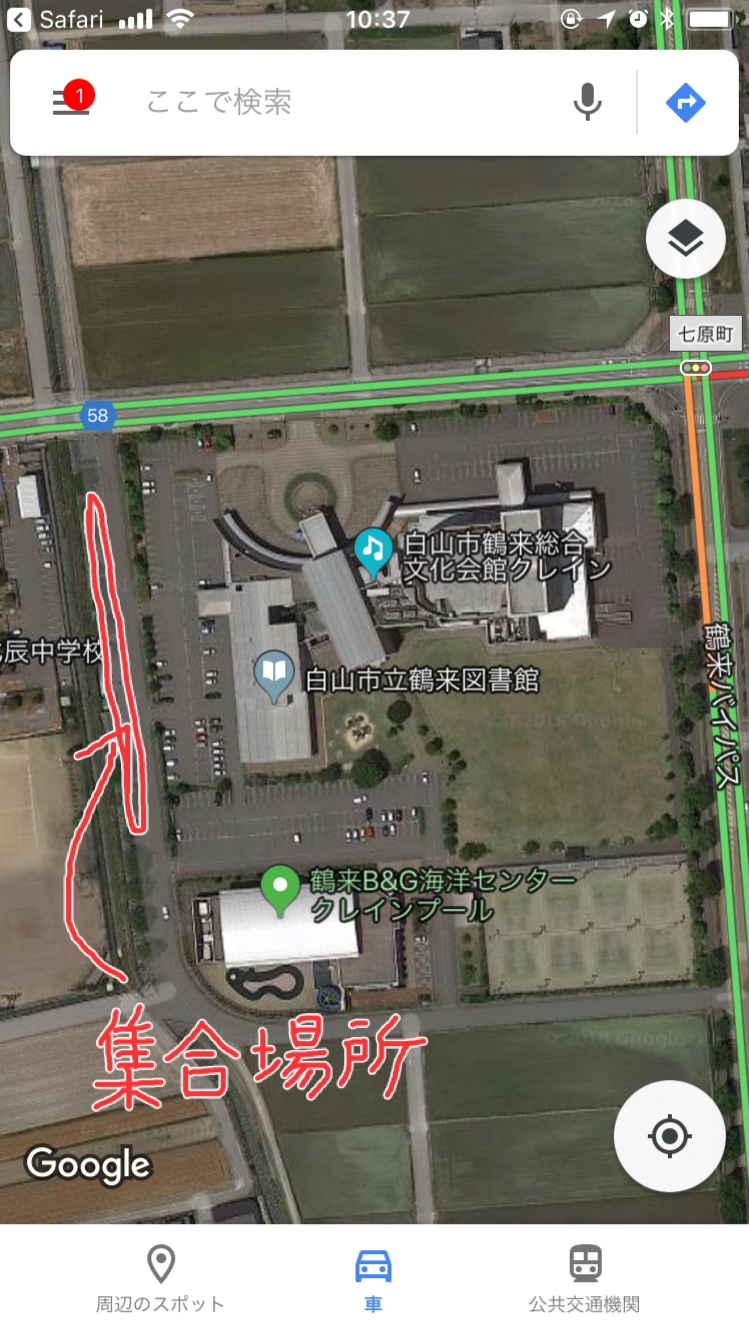The width and height of the screenshot is (749, 1331).
Task: Open the map layers selector
Action: [x=686, y=239]
